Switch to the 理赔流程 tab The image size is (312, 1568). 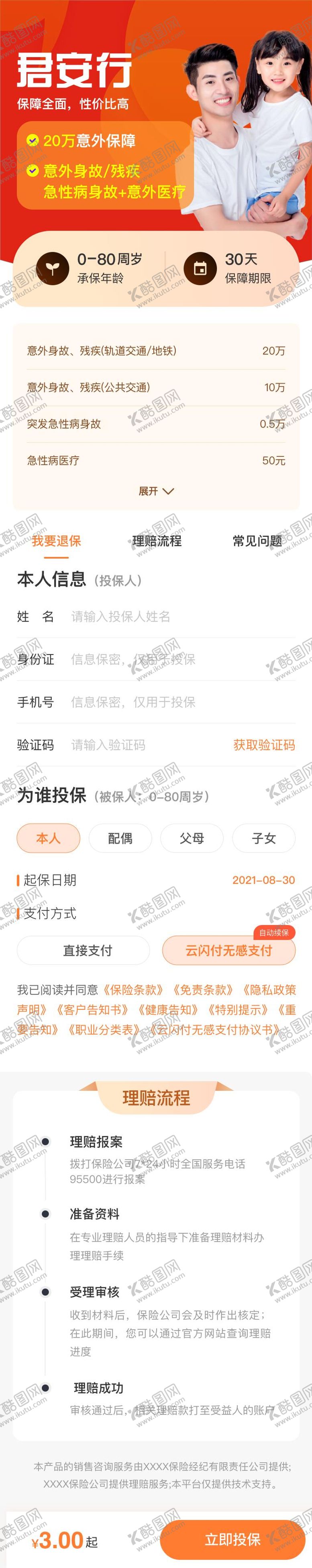[157, 541]
